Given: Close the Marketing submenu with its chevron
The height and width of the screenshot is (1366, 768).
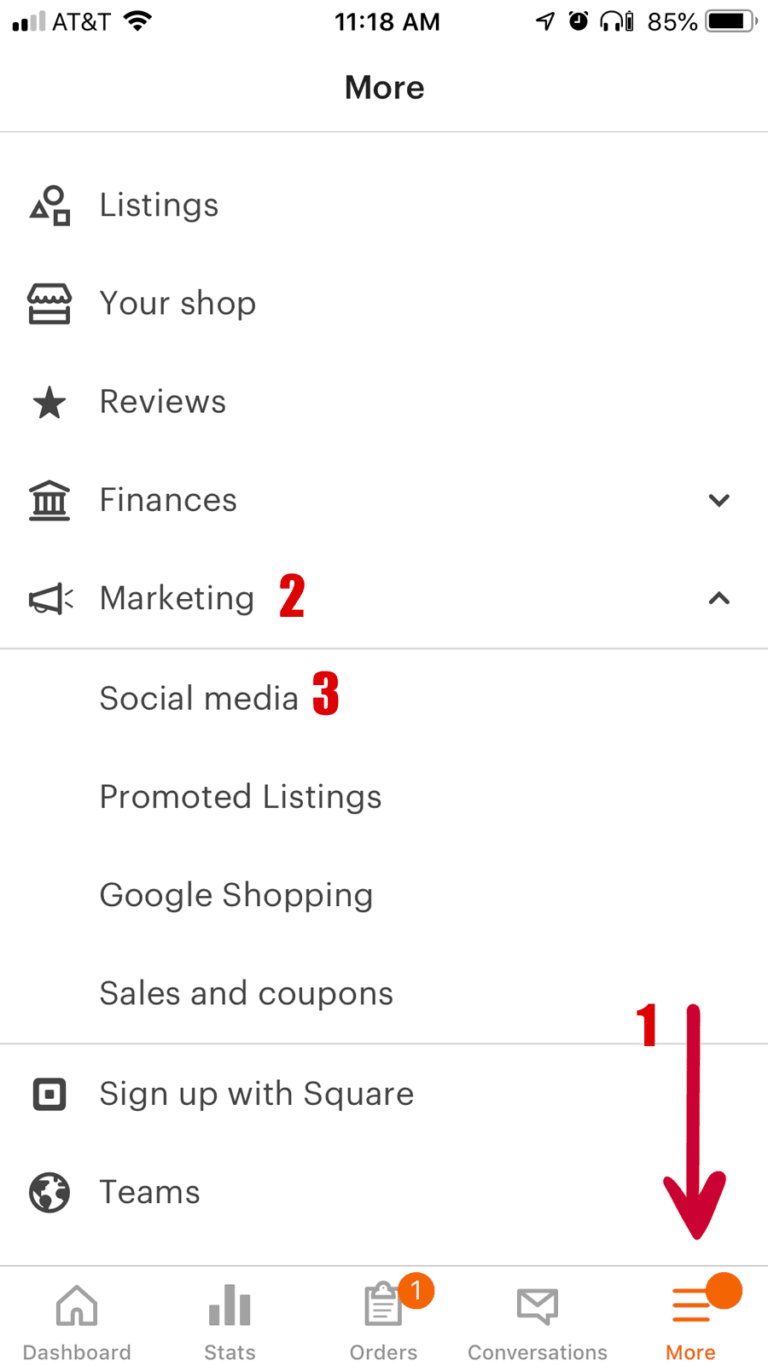Looking at the screenshot, I should pyautogui.click(x=719, y=598).
